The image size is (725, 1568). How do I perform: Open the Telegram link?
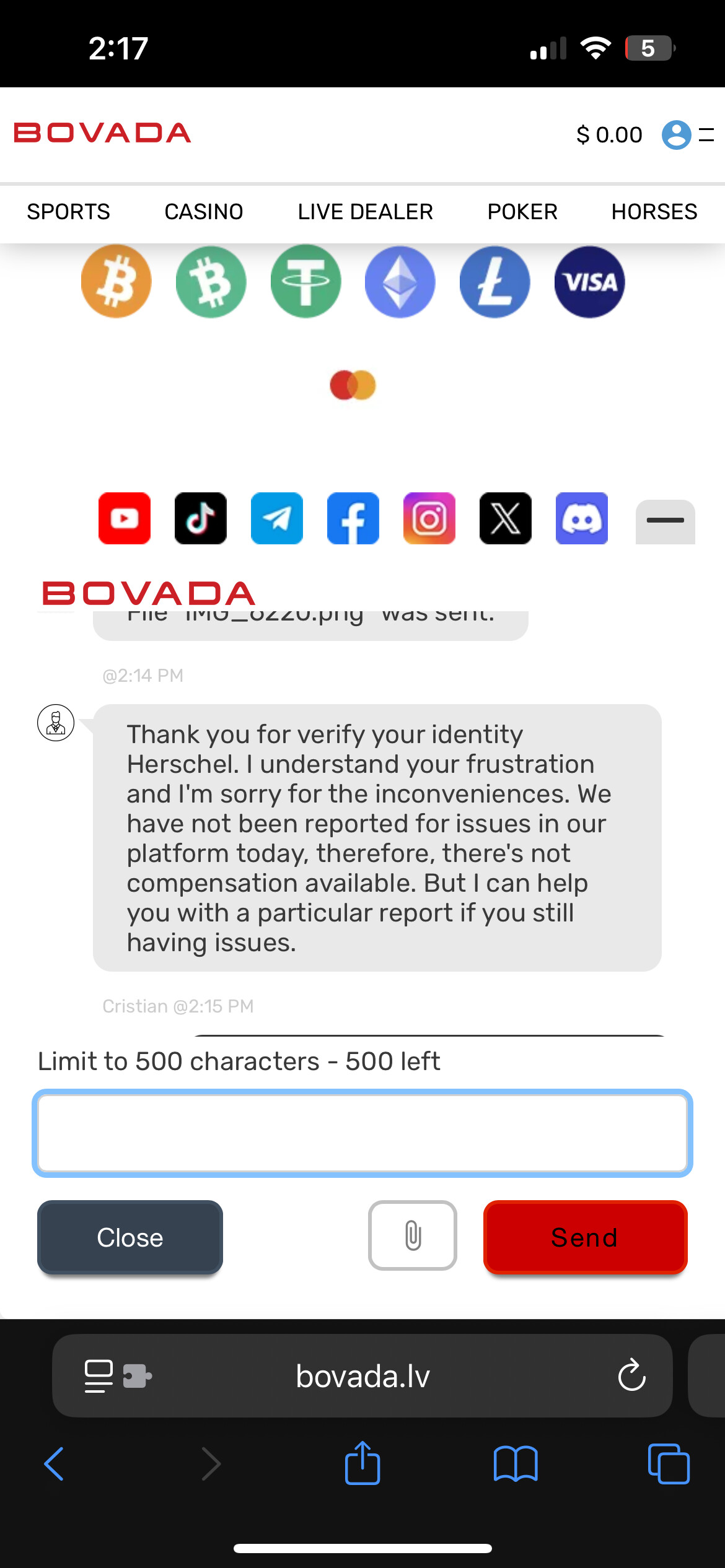point(277,518)
